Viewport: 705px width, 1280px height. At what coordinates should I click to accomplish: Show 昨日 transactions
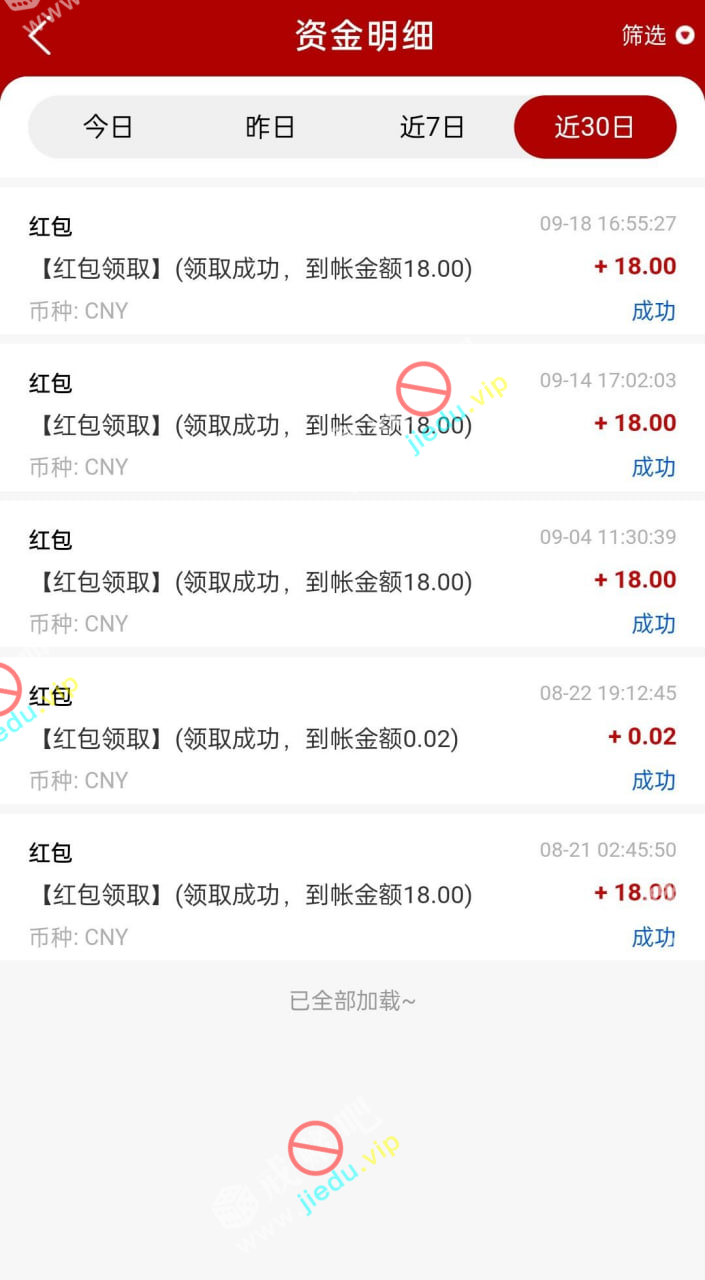[270, 127]
